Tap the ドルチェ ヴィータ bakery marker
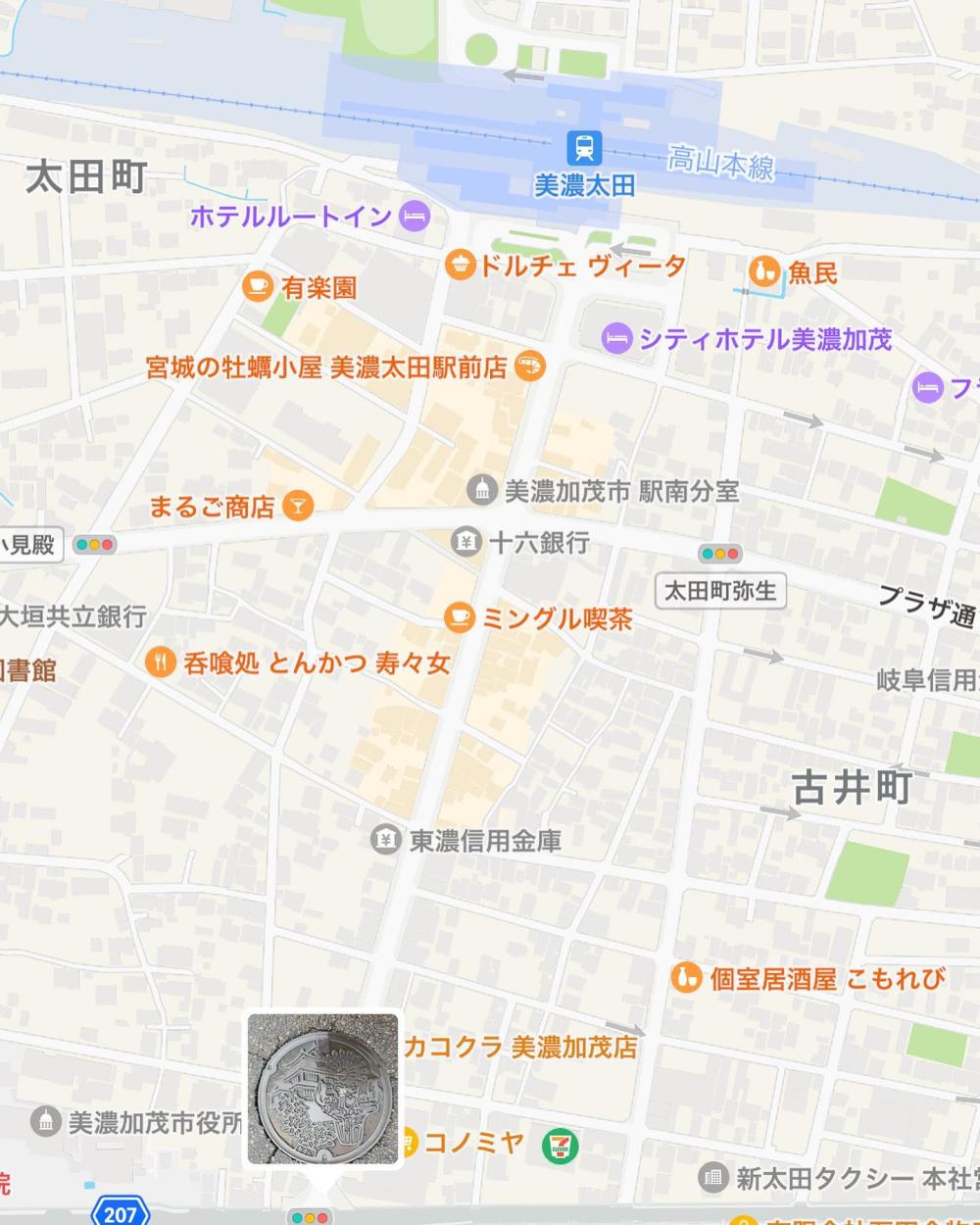Image resolution: width=980 pixels, height=1225 pixels. (459, 265)
